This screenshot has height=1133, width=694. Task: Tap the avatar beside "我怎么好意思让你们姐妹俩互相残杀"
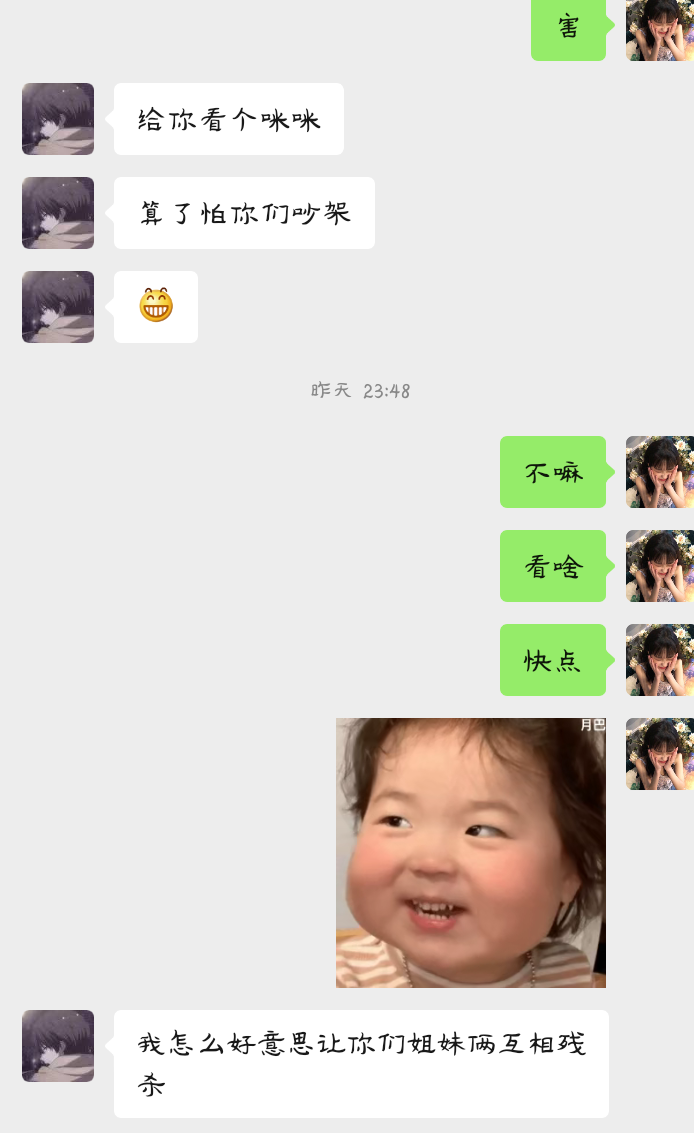click(58, 1046)
